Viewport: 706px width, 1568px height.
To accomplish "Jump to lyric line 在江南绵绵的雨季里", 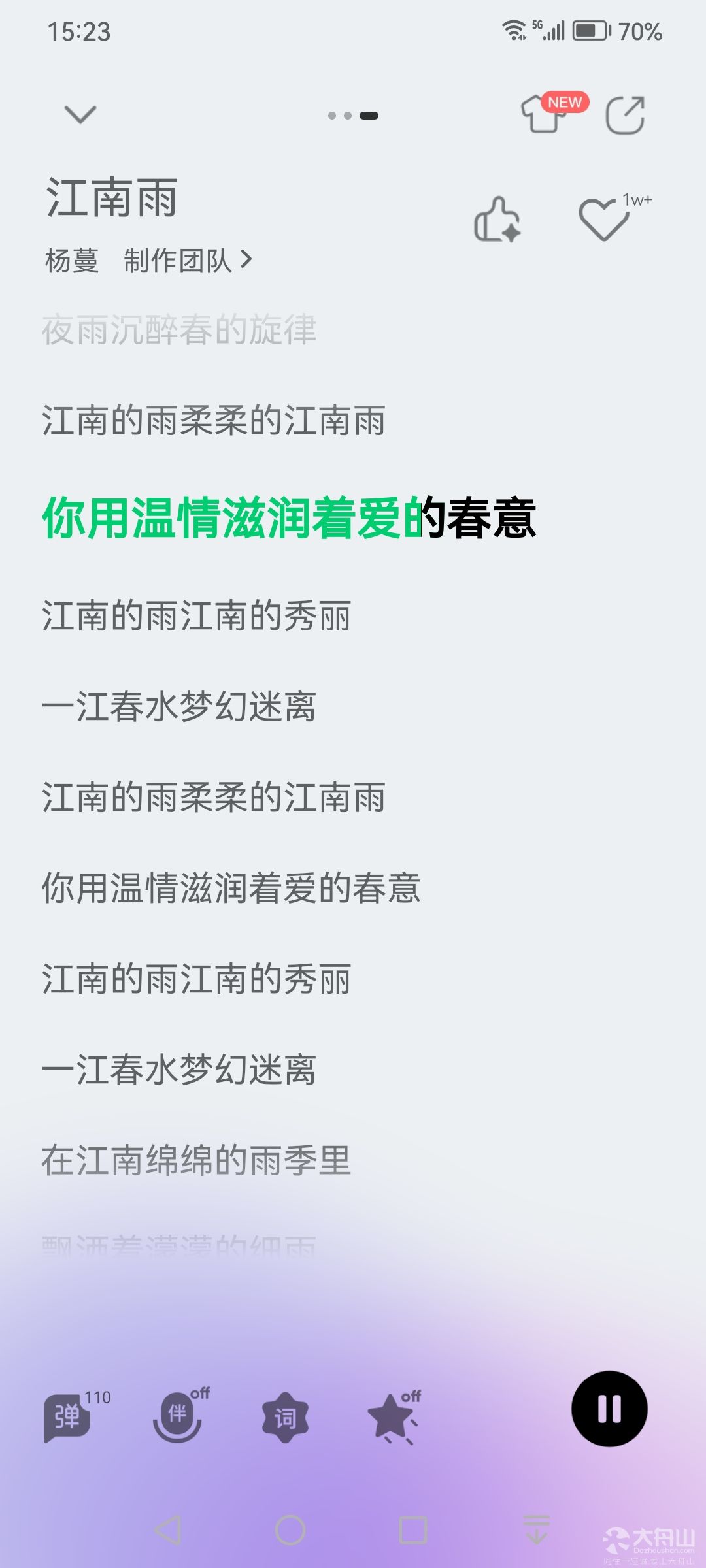I will [196, 1160].
